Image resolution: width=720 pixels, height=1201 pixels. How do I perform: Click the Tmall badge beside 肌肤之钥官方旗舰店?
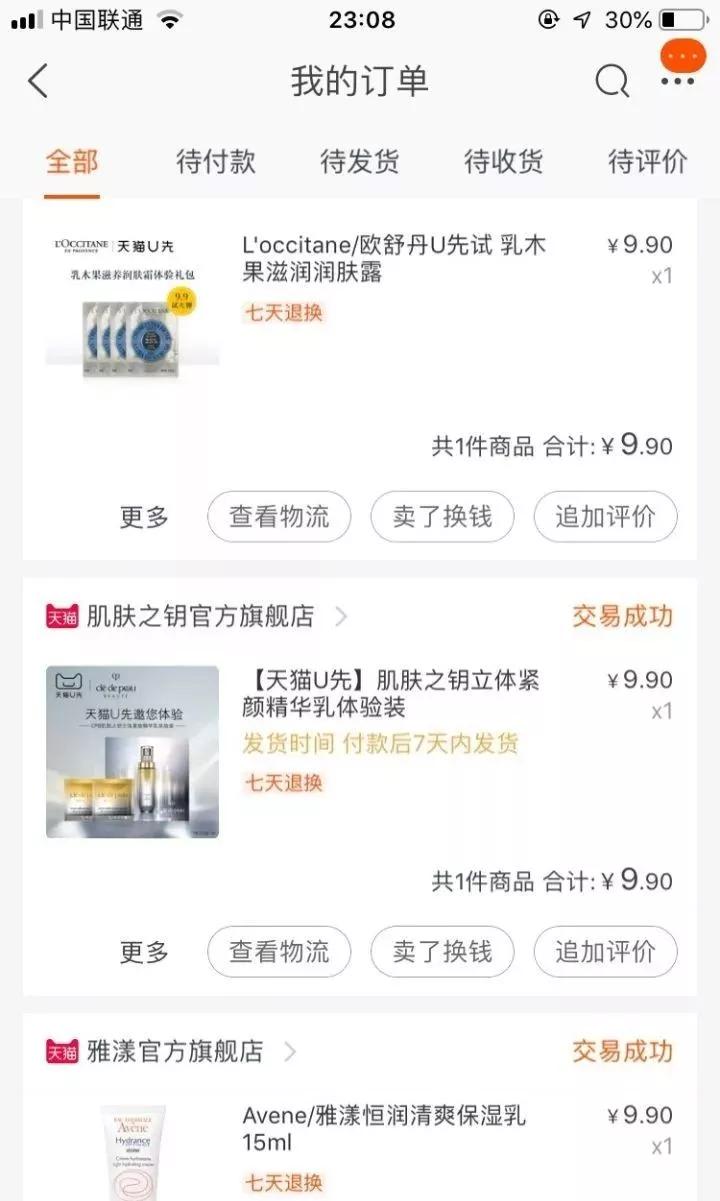pos(62,617)
